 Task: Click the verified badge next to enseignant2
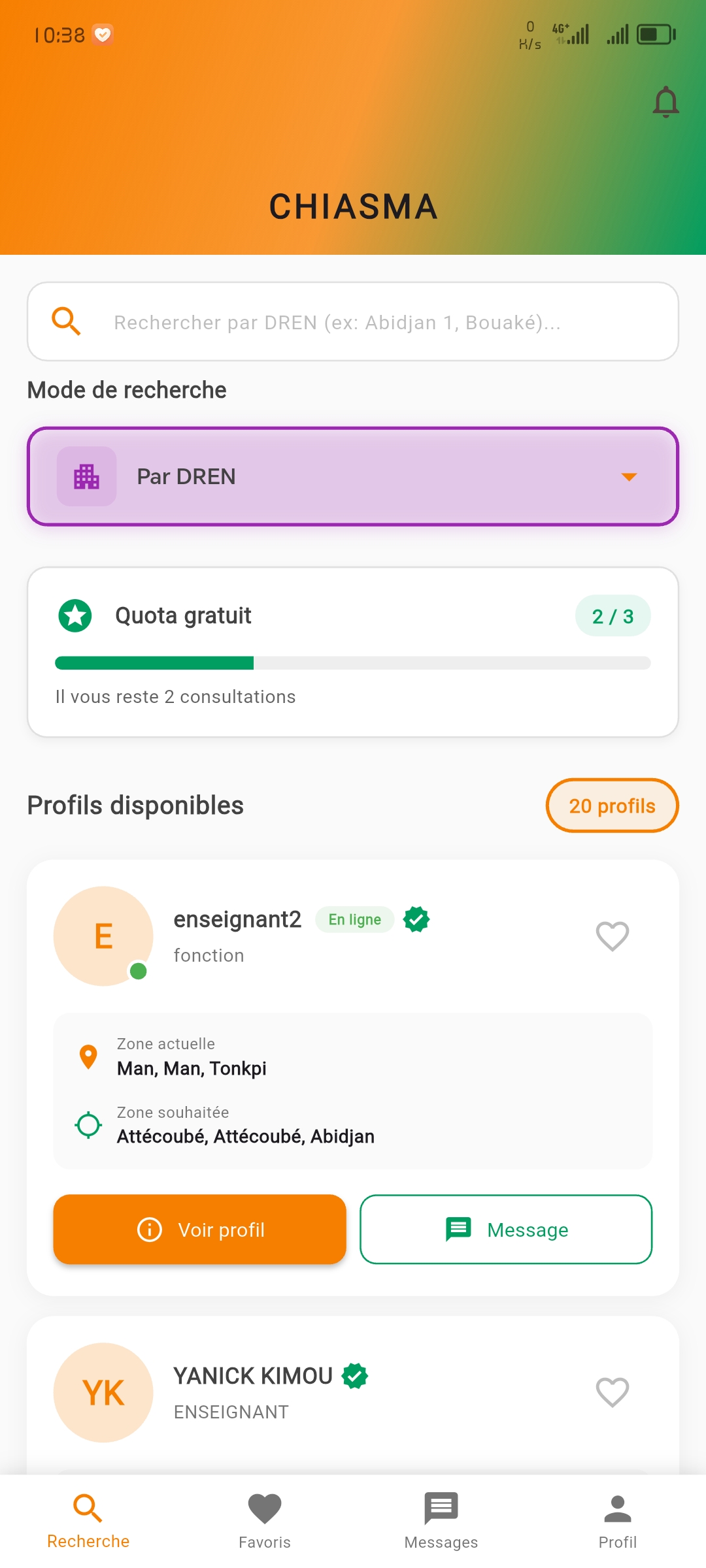click(416, 919)
